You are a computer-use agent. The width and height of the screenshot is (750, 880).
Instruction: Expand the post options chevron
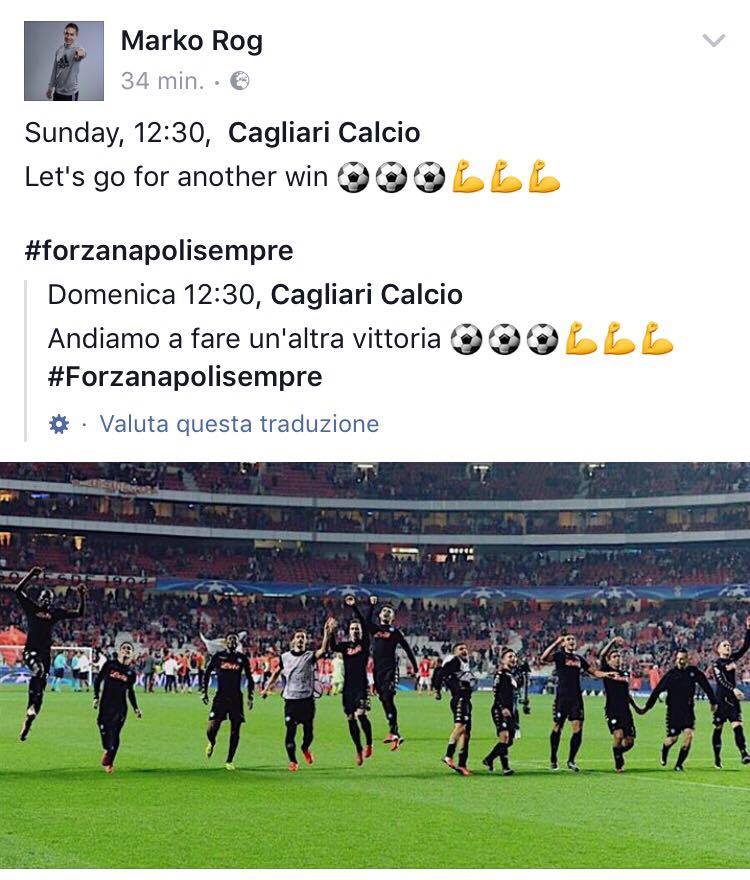click(x=713, y=41)
